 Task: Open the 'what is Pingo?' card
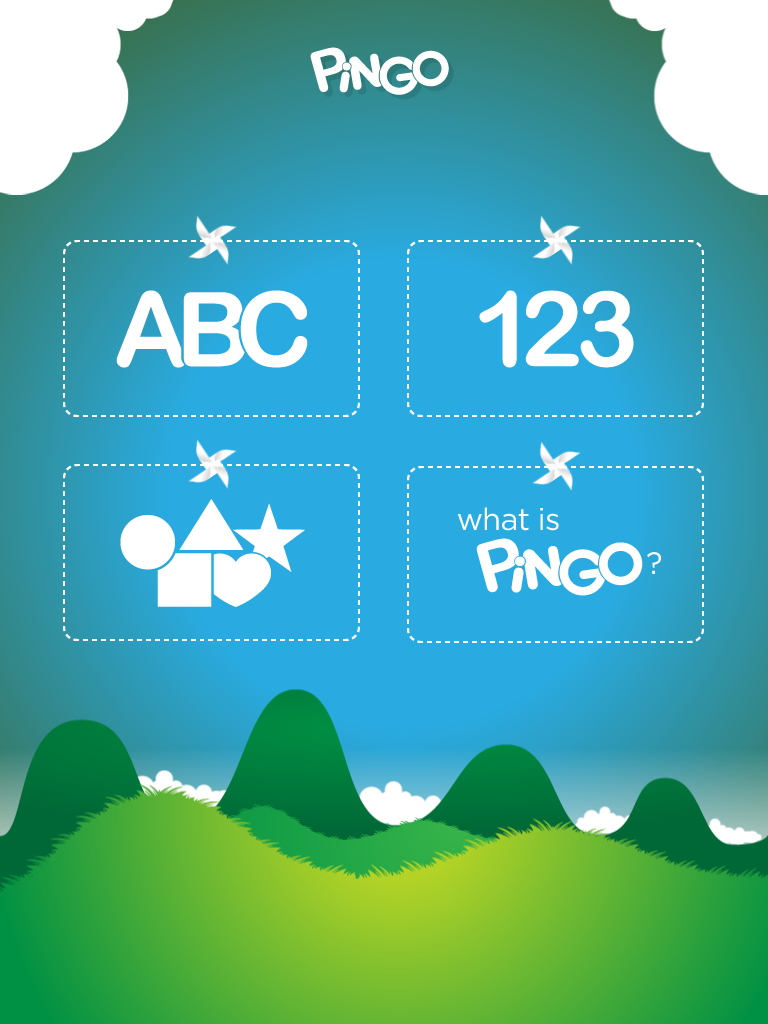pos(555,554)
